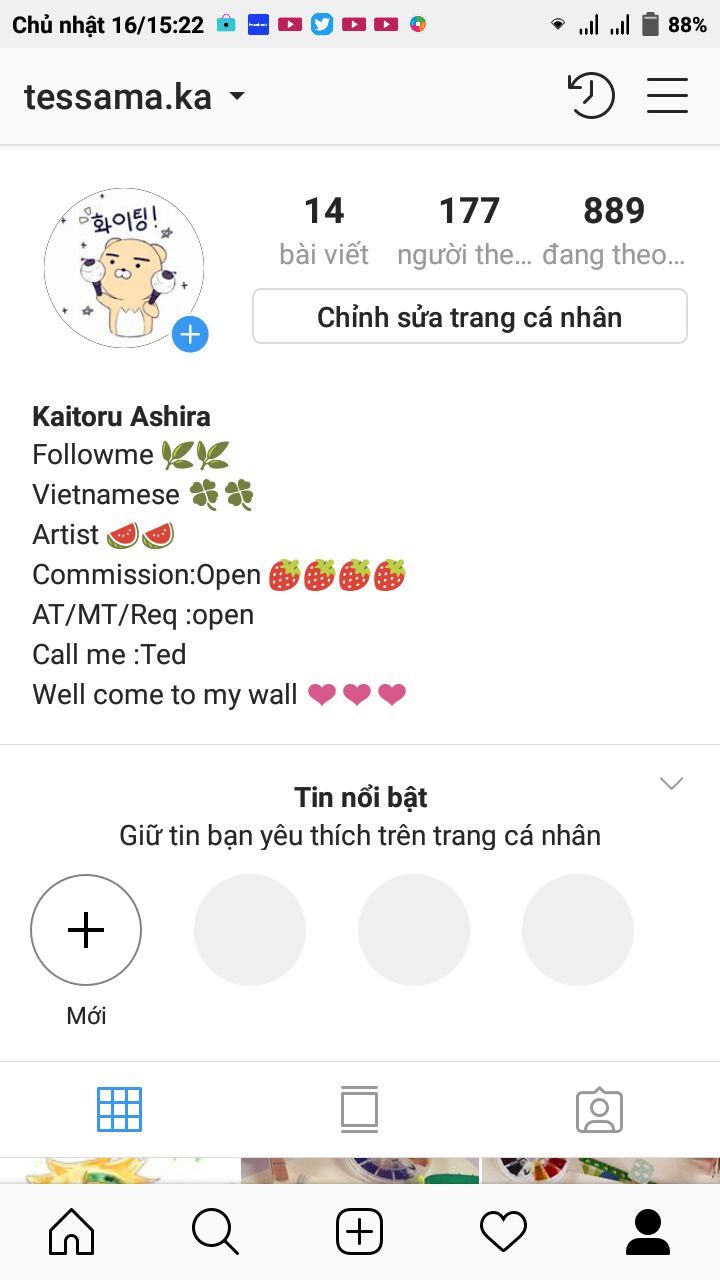Create a new post

coord(359,1232)
